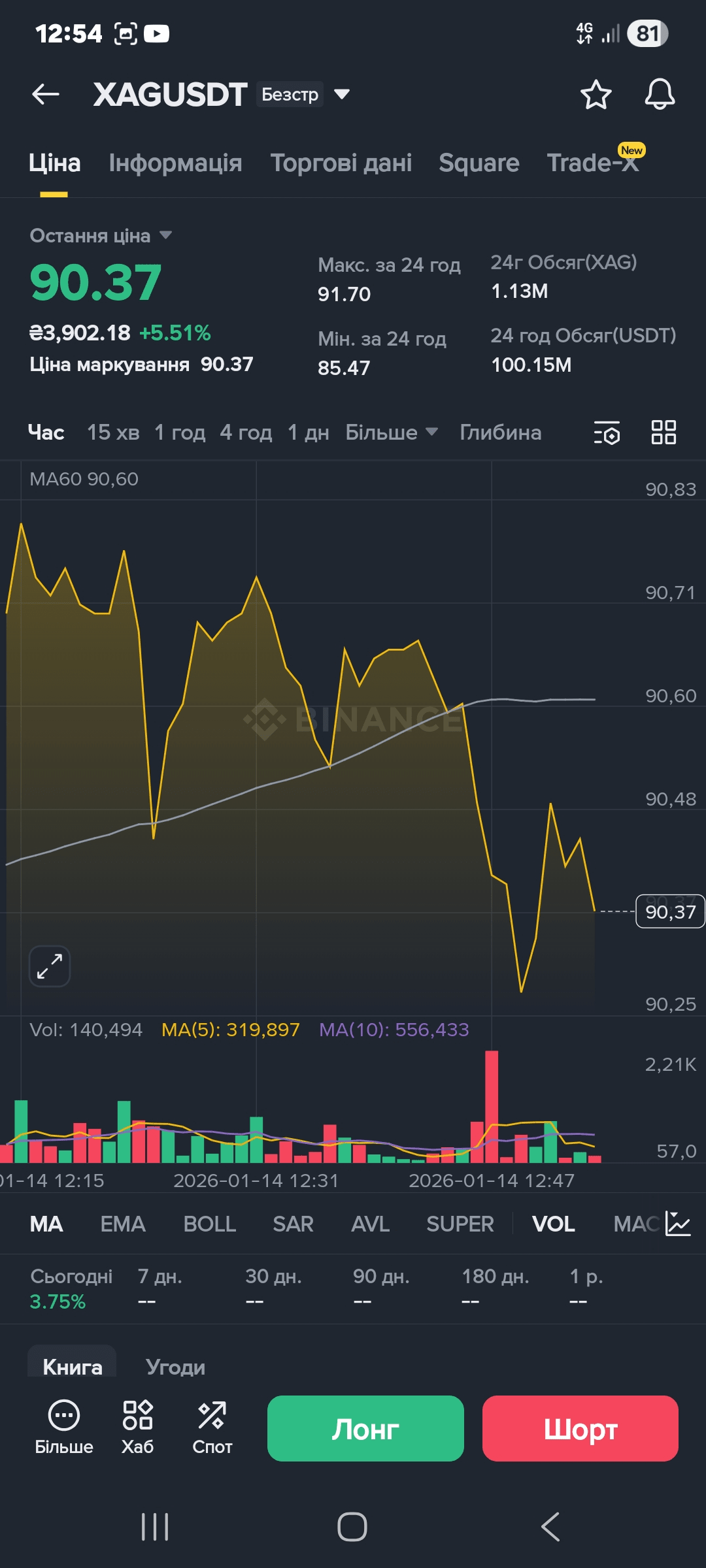The width and height of the screenshot is (706, 1568).
Task: Tap the green Лонг button
Action: tap(365, 1429)
